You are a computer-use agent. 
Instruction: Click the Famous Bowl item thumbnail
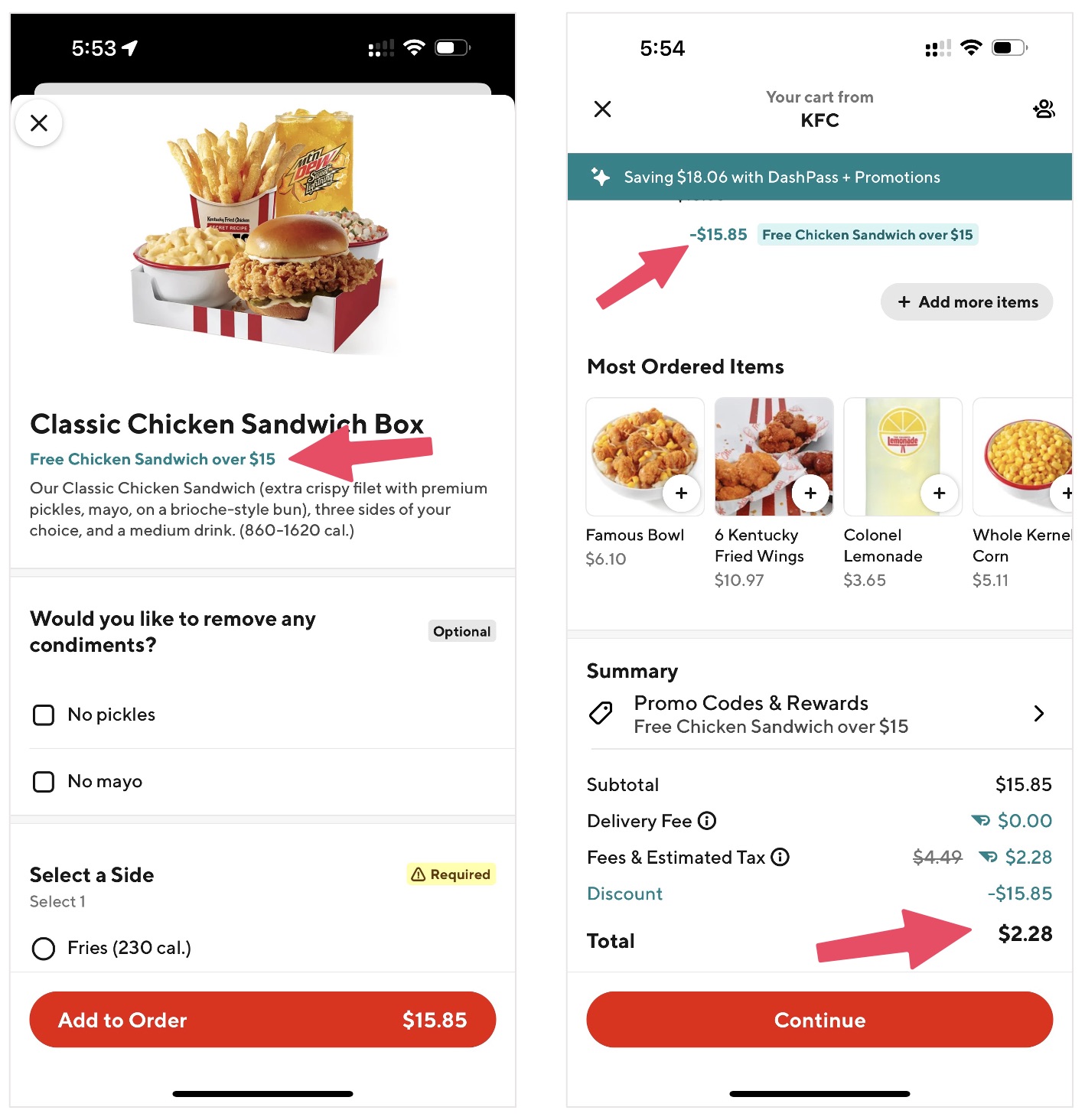[x=645, y=457]
